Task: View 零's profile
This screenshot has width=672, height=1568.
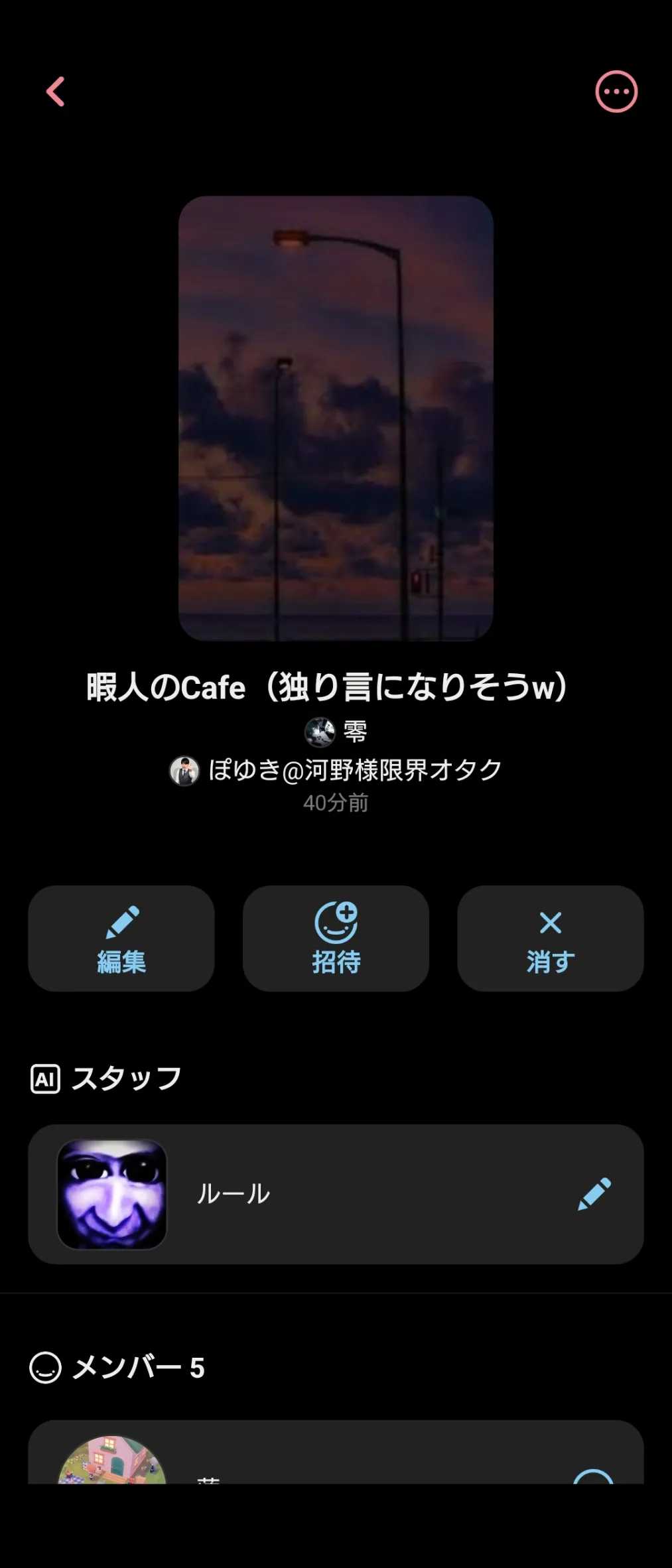Action: click(x=336, y=732)
